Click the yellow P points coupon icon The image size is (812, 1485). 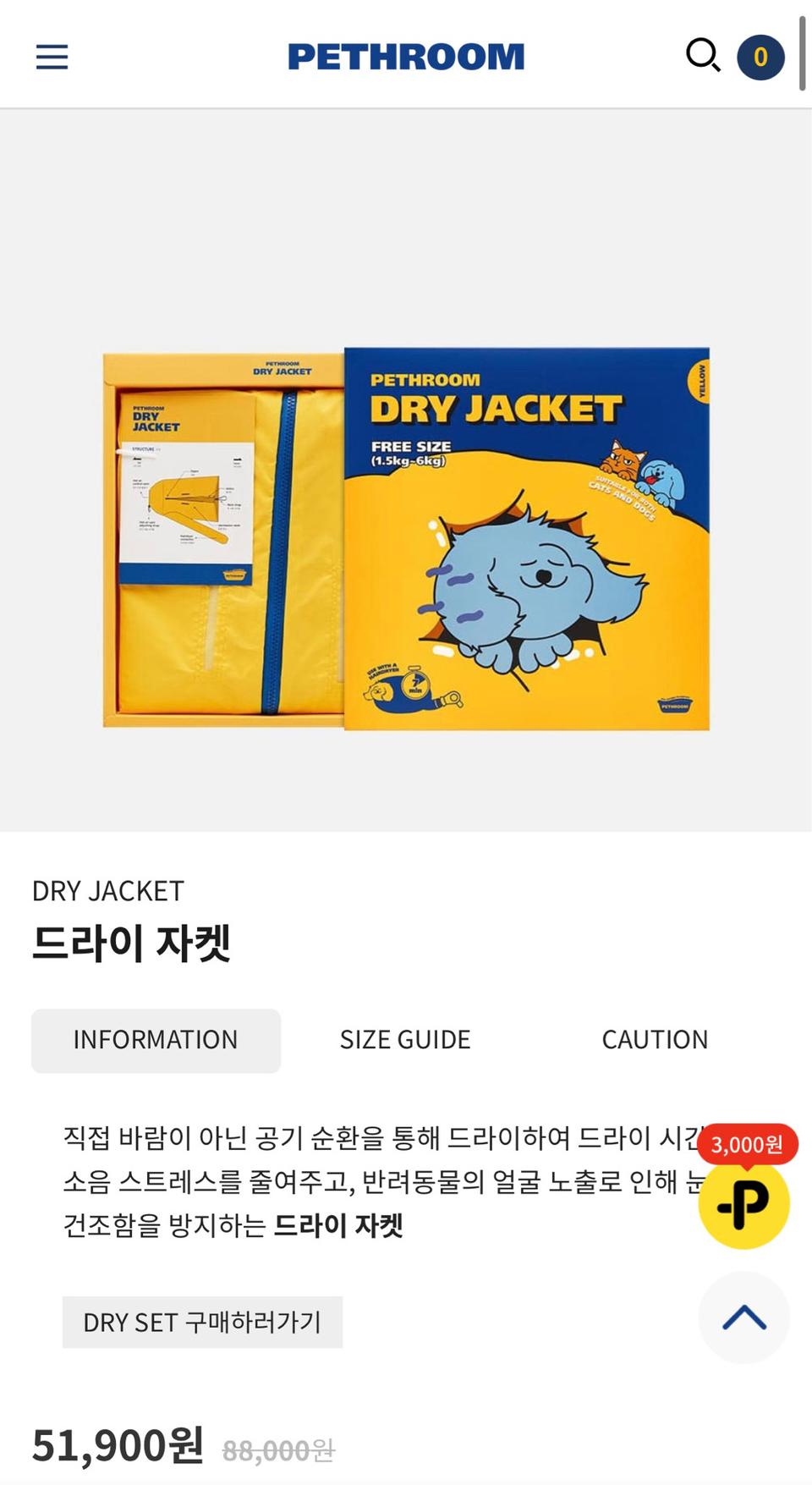[743, 1207]
